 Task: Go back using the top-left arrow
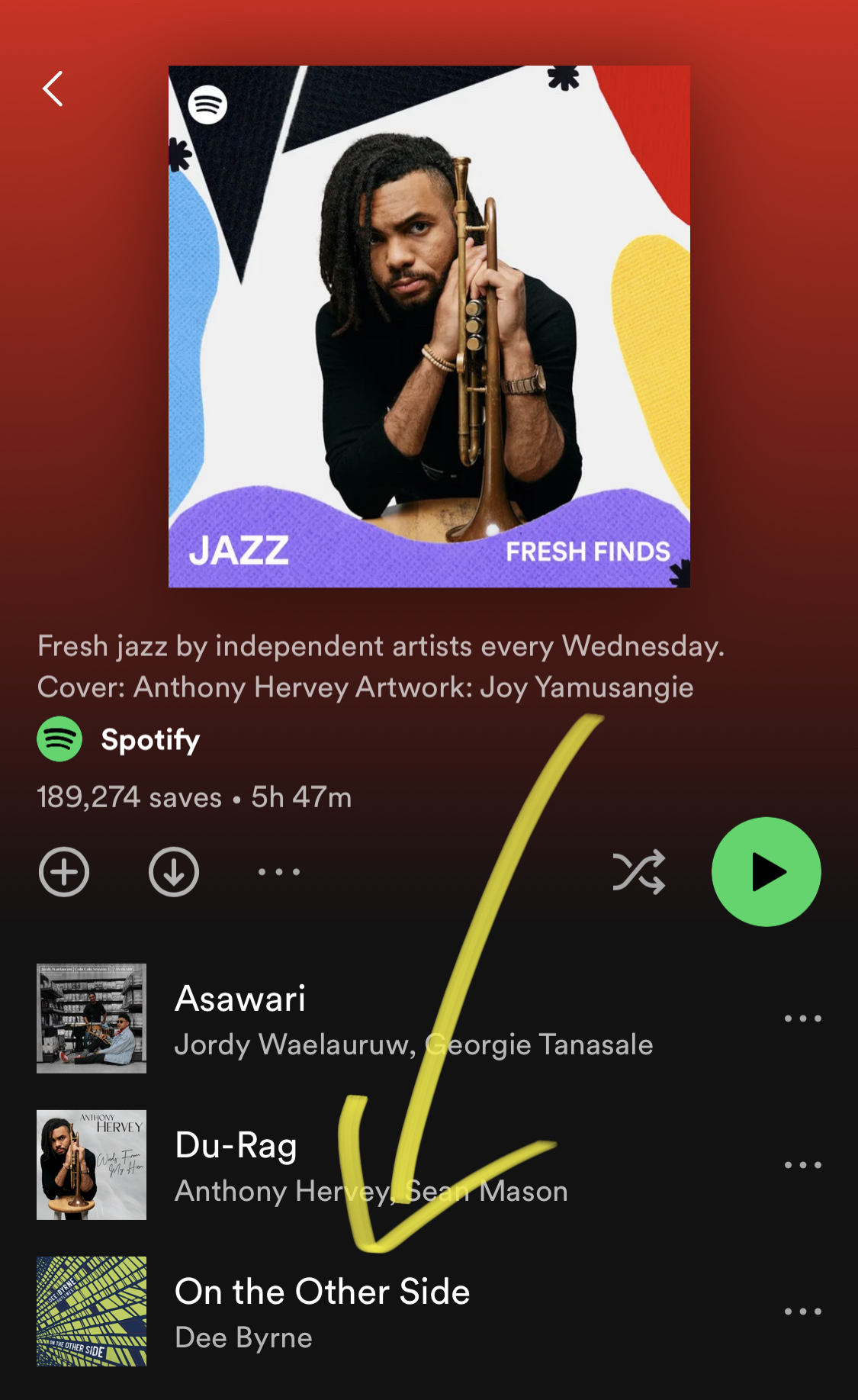pos(53,89)
